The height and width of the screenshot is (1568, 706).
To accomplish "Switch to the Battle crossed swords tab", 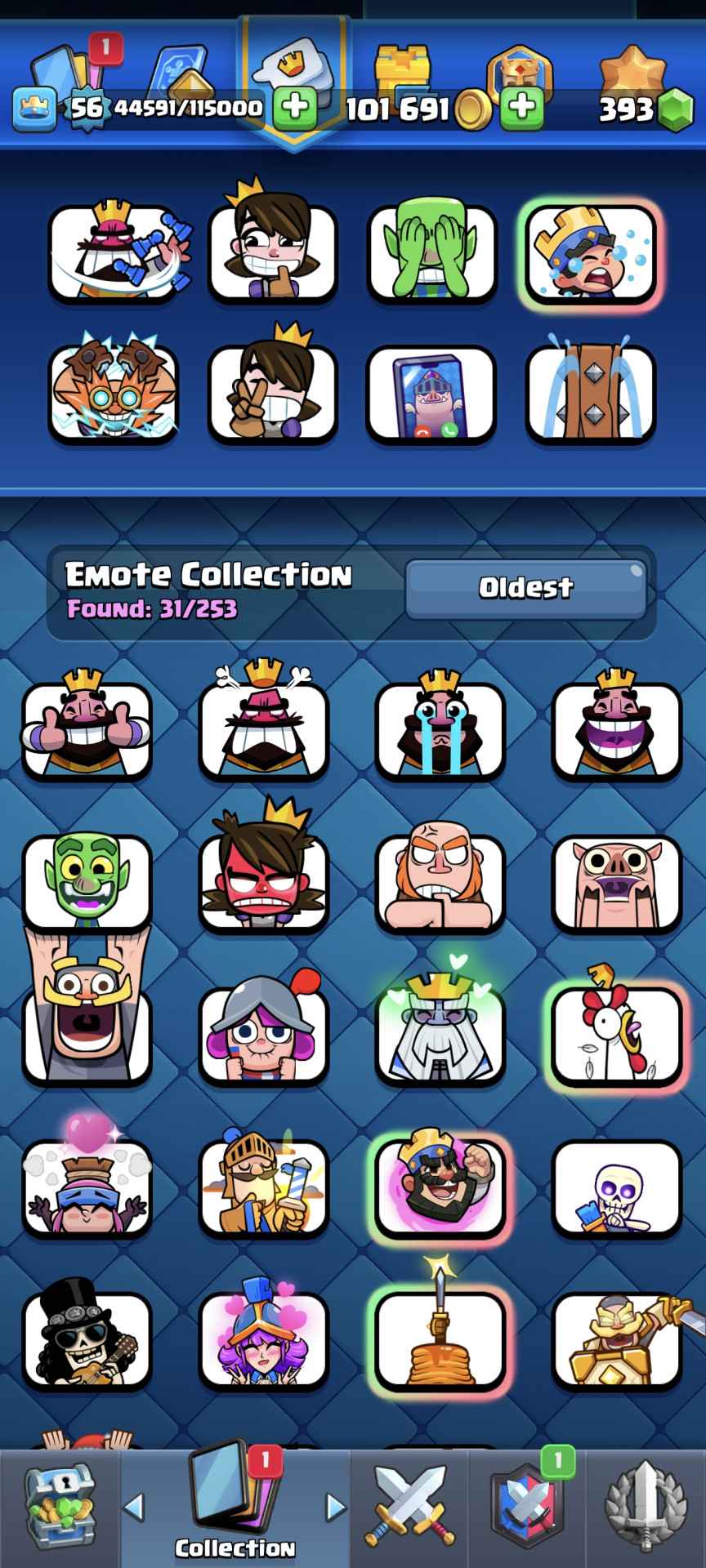I will (409, 1507).
